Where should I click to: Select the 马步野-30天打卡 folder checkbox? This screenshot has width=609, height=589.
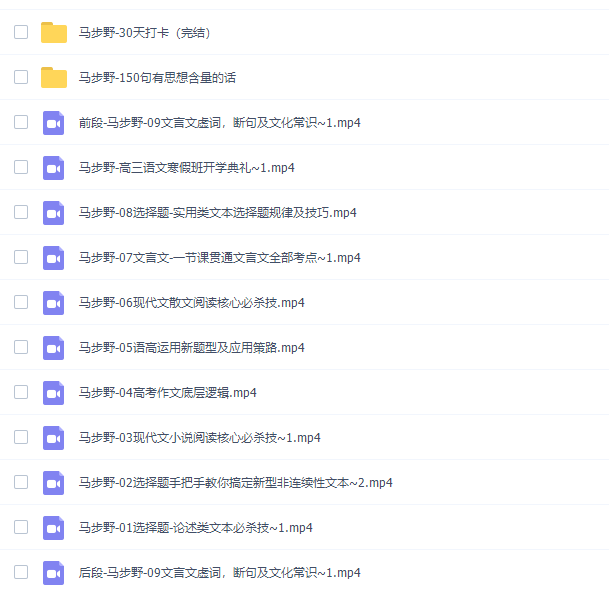point(21,32)
